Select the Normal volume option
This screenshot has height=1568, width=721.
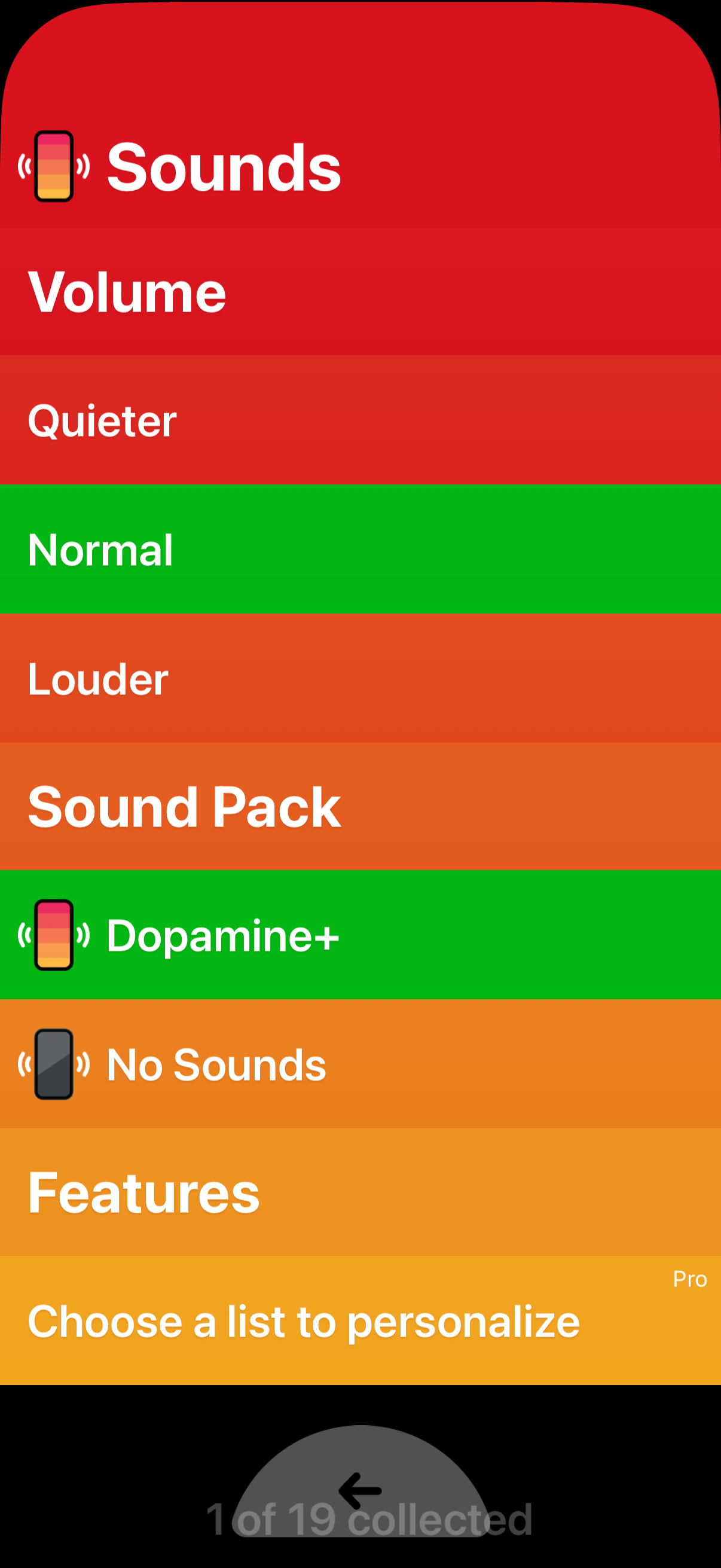click(360, 548)
